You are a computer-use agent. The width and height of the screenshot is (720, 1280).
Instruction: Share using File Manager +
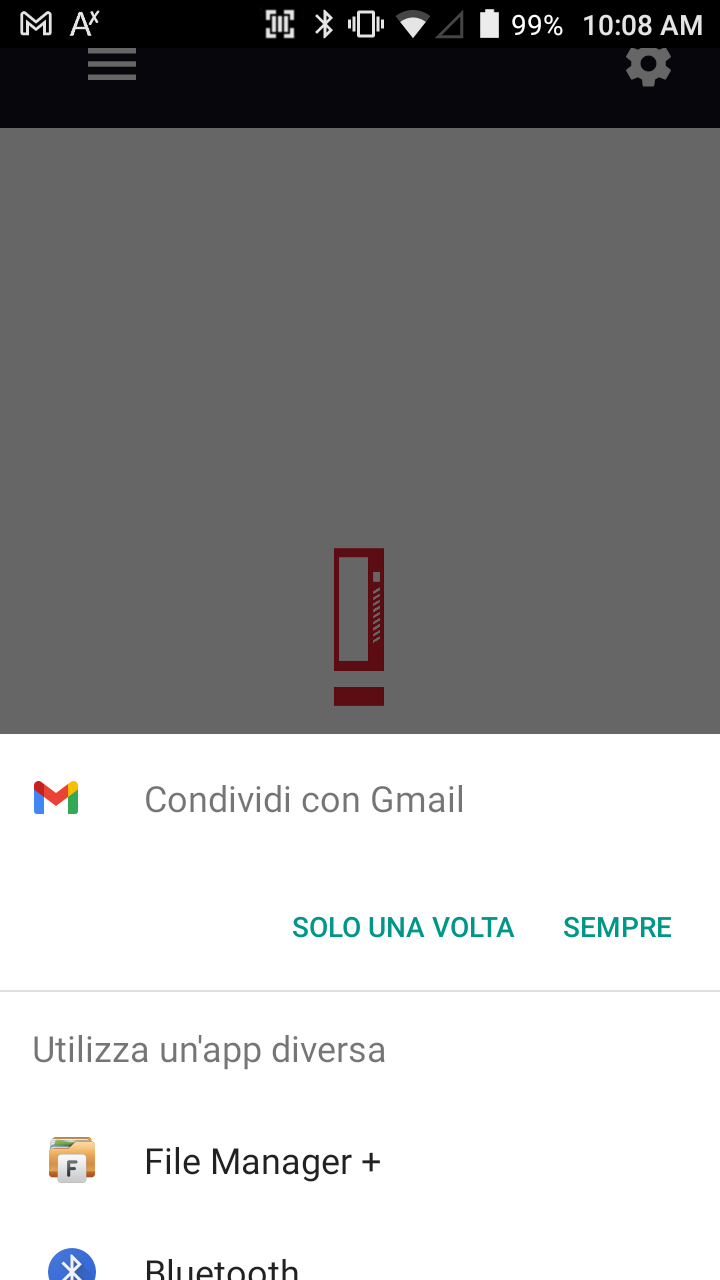coord(262,1162)
